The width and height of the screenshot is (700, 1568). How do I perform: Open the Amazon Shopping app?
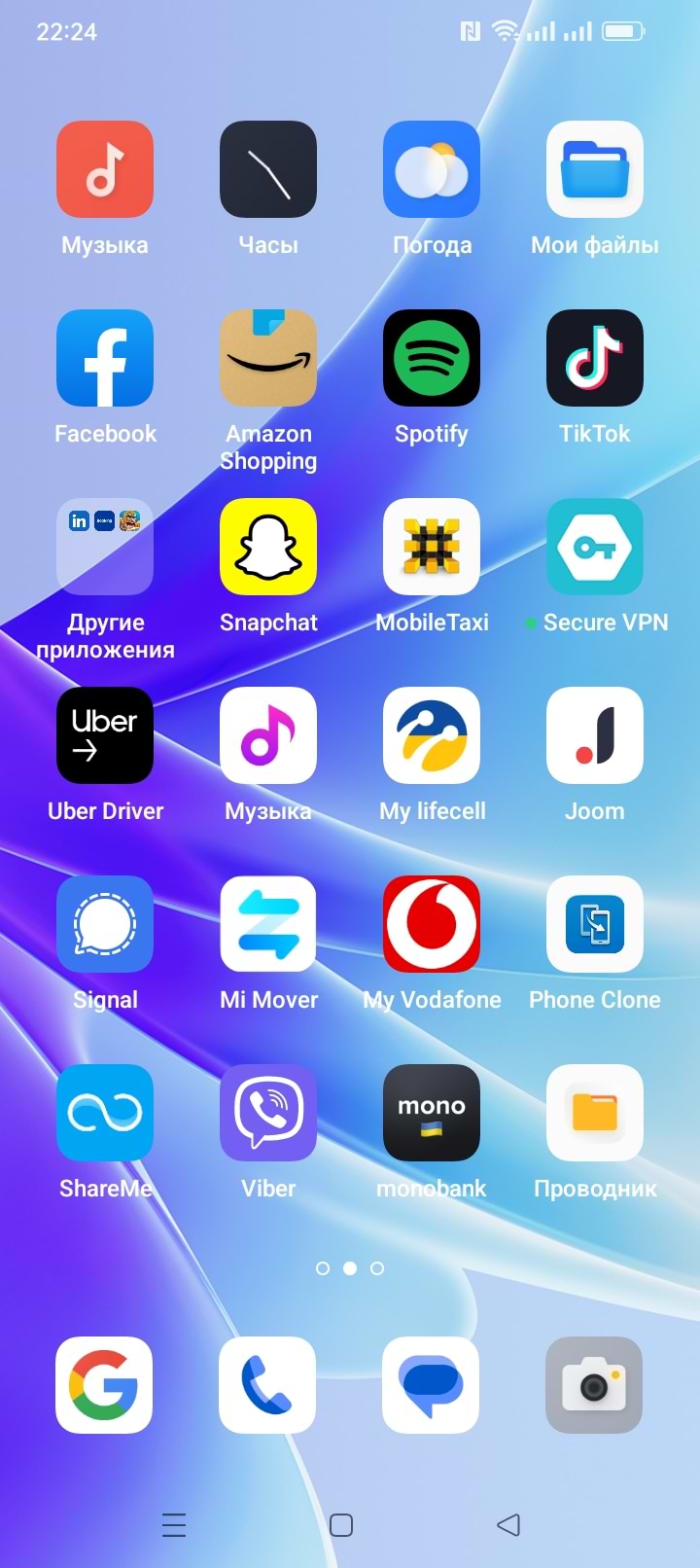[x=268, y=358]
